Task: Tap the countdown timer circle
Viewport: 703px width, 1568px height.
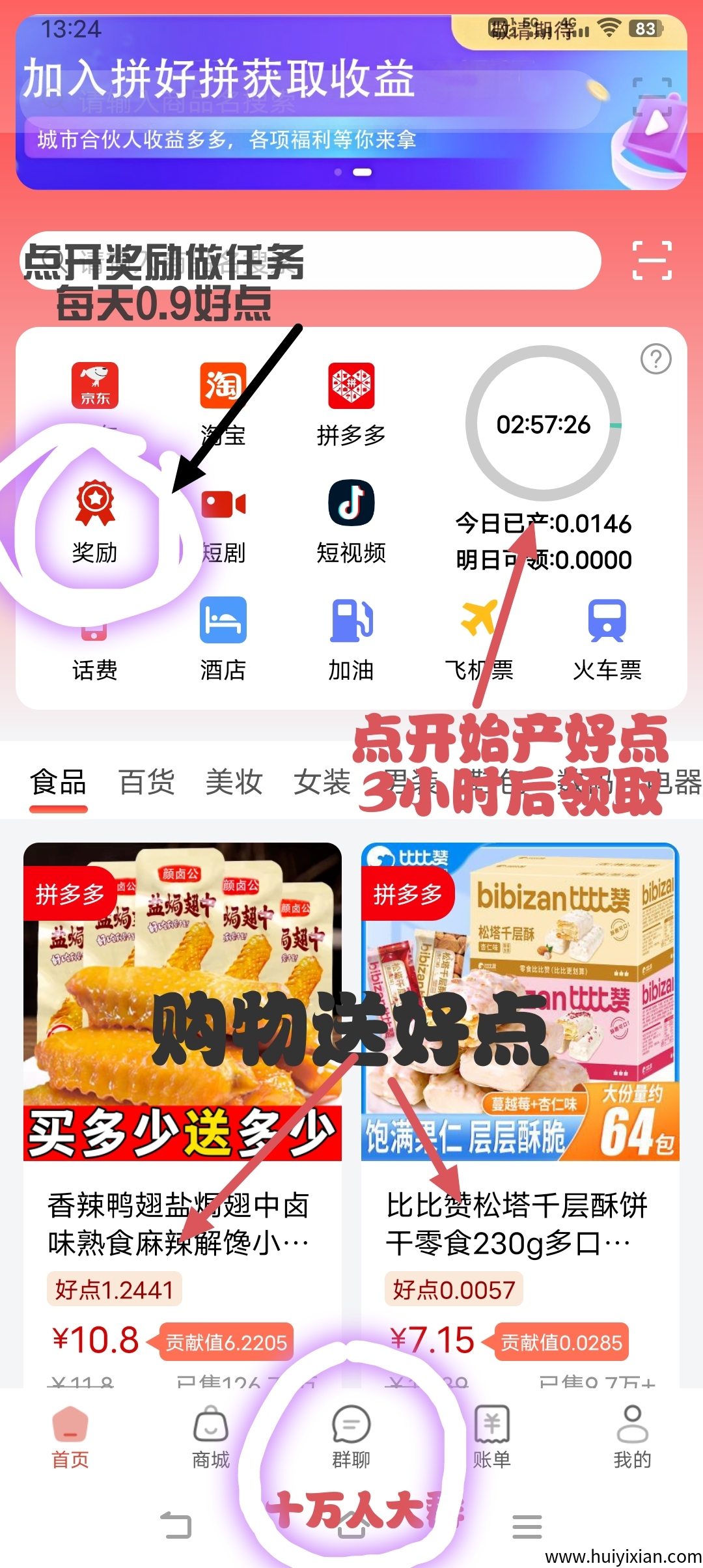Action: [544, 425]
